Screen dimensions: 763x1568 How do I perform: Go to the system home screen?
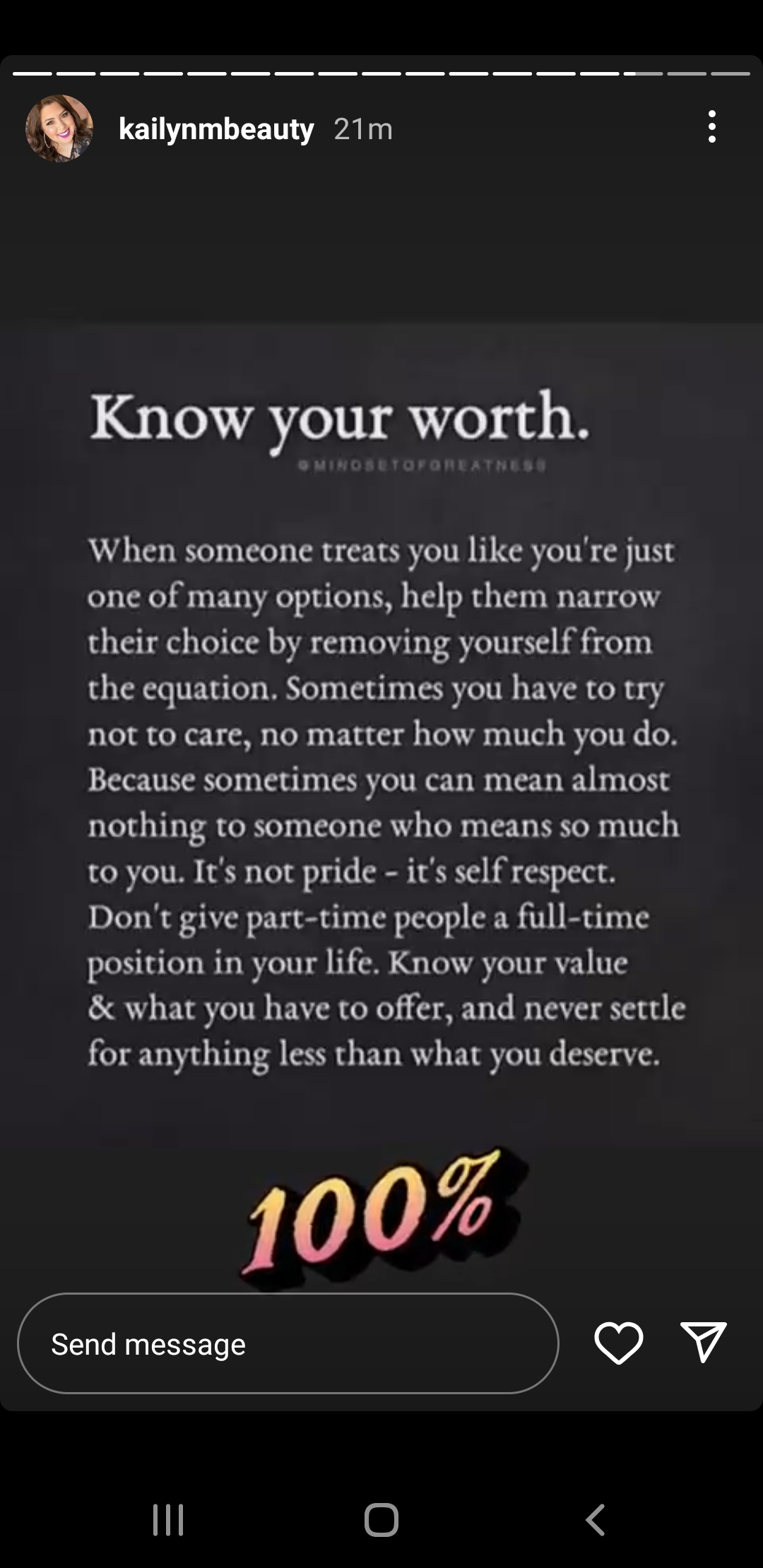coord(381,1519)
